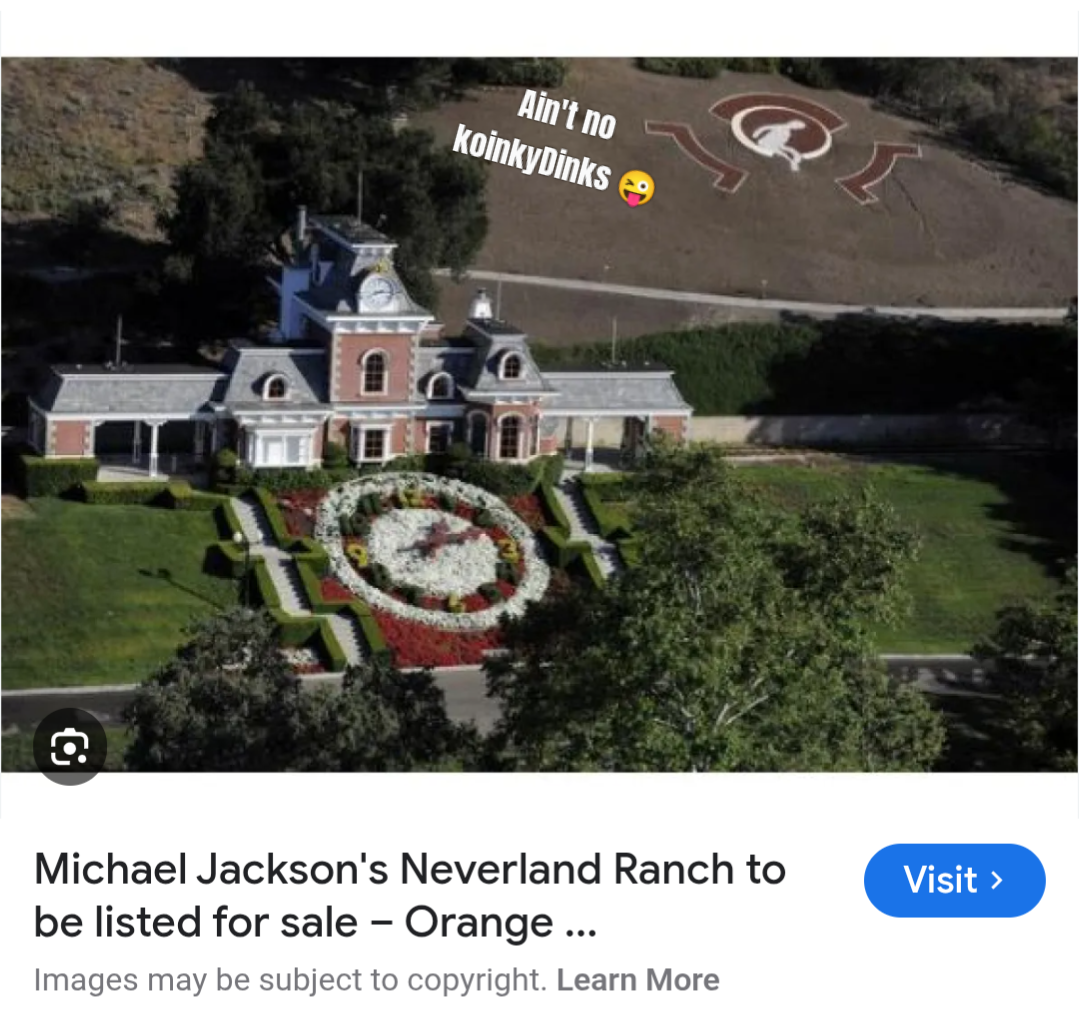
Task: Open the Learn More copyright link
Action: [x=638, y=980]
